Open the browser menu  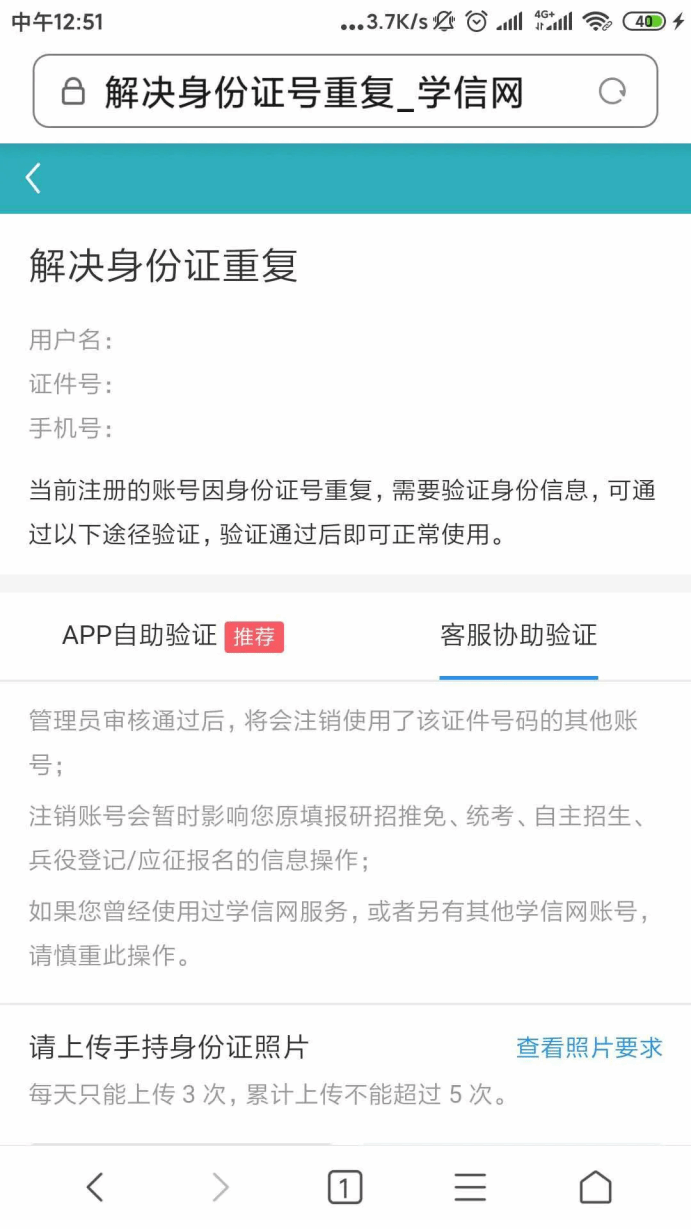tap(470, 1187)
